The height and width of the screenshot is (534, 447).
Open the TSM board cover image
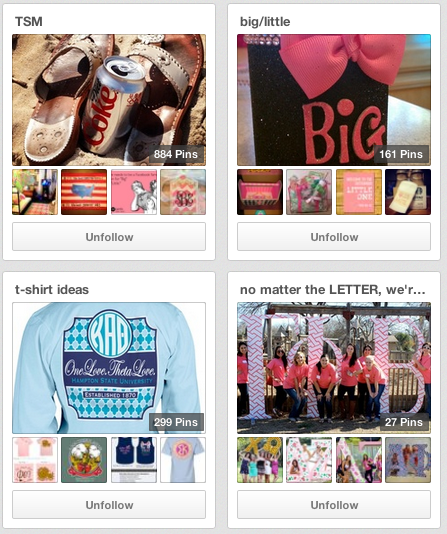pos(109,100)
